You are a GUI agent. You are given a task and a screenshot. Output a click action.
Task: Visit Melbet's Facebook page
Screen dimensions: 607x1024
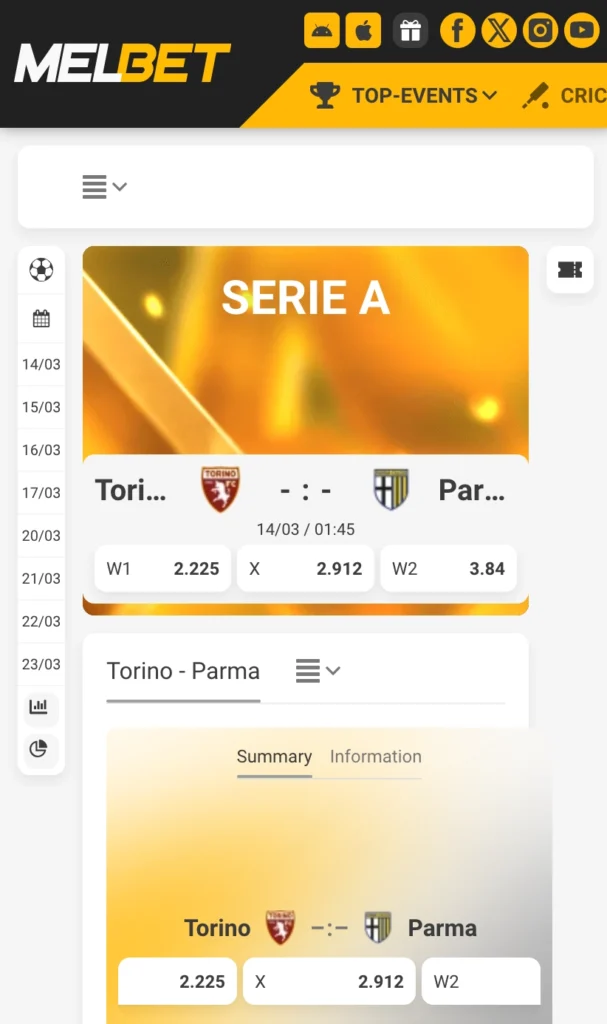point(457,31)
